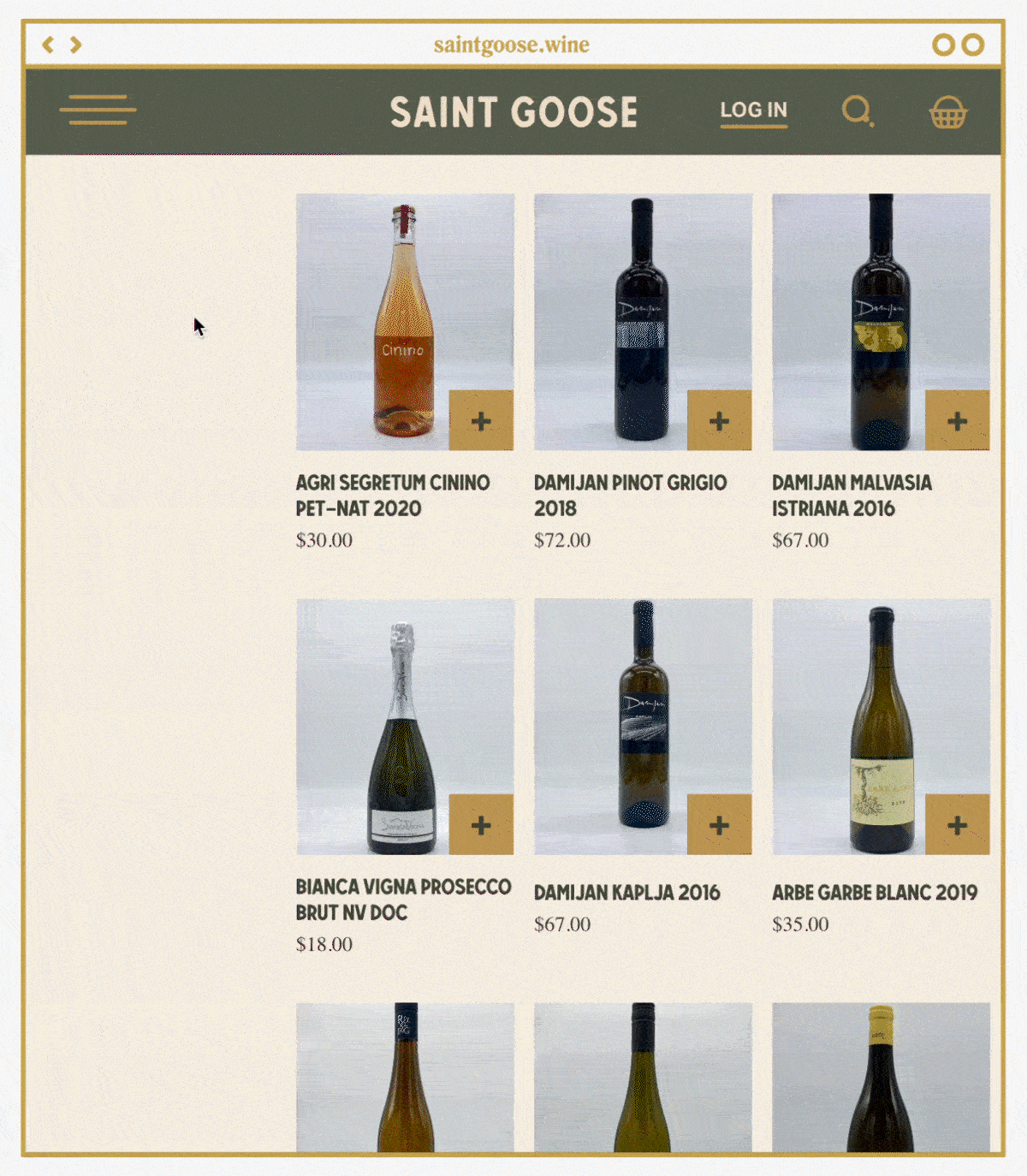Viewport: 1027px width, 1176px height.
Task: Tap the Log In link
Action: [753, 110]
